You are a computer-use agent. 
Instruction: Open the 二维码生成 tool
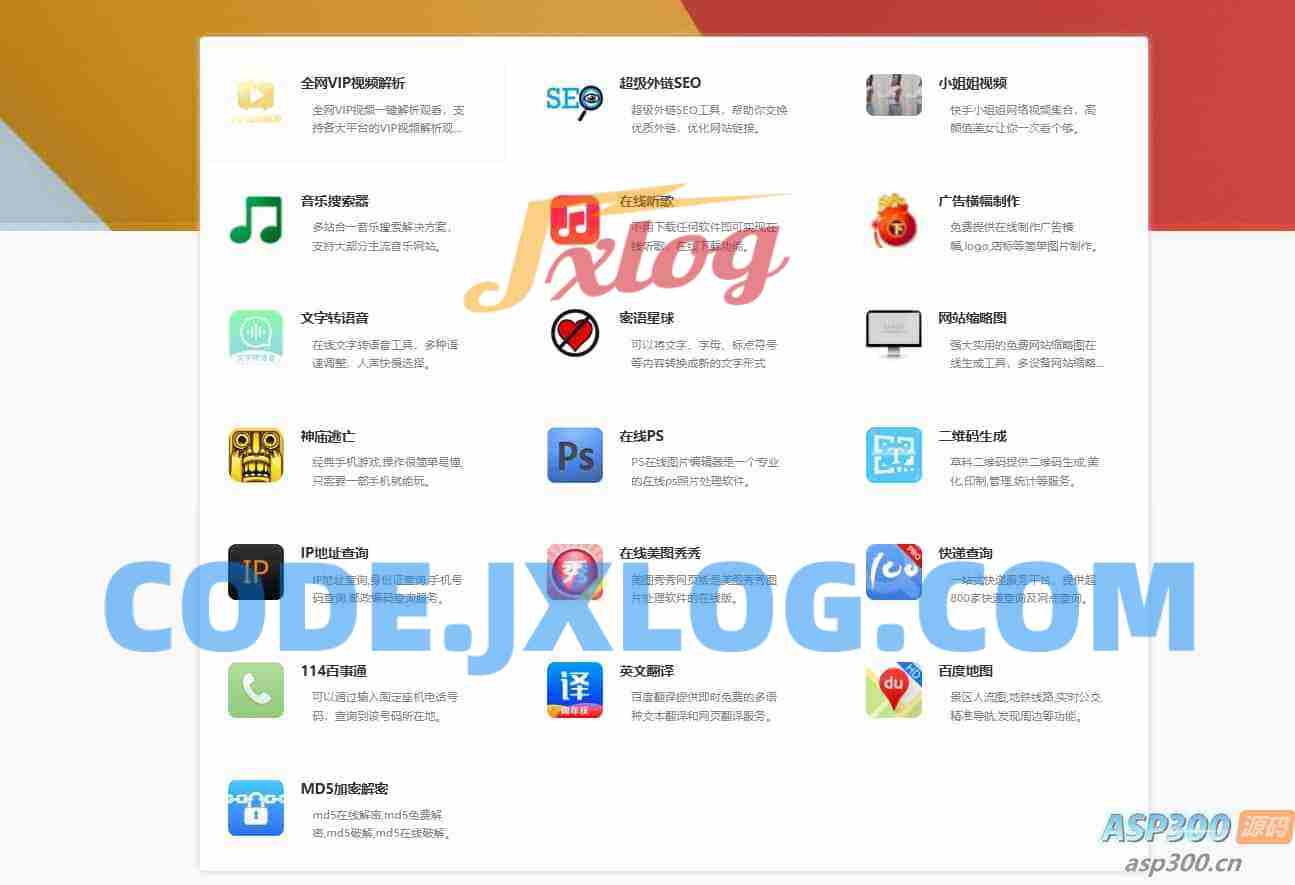click(x=972, y=437)
